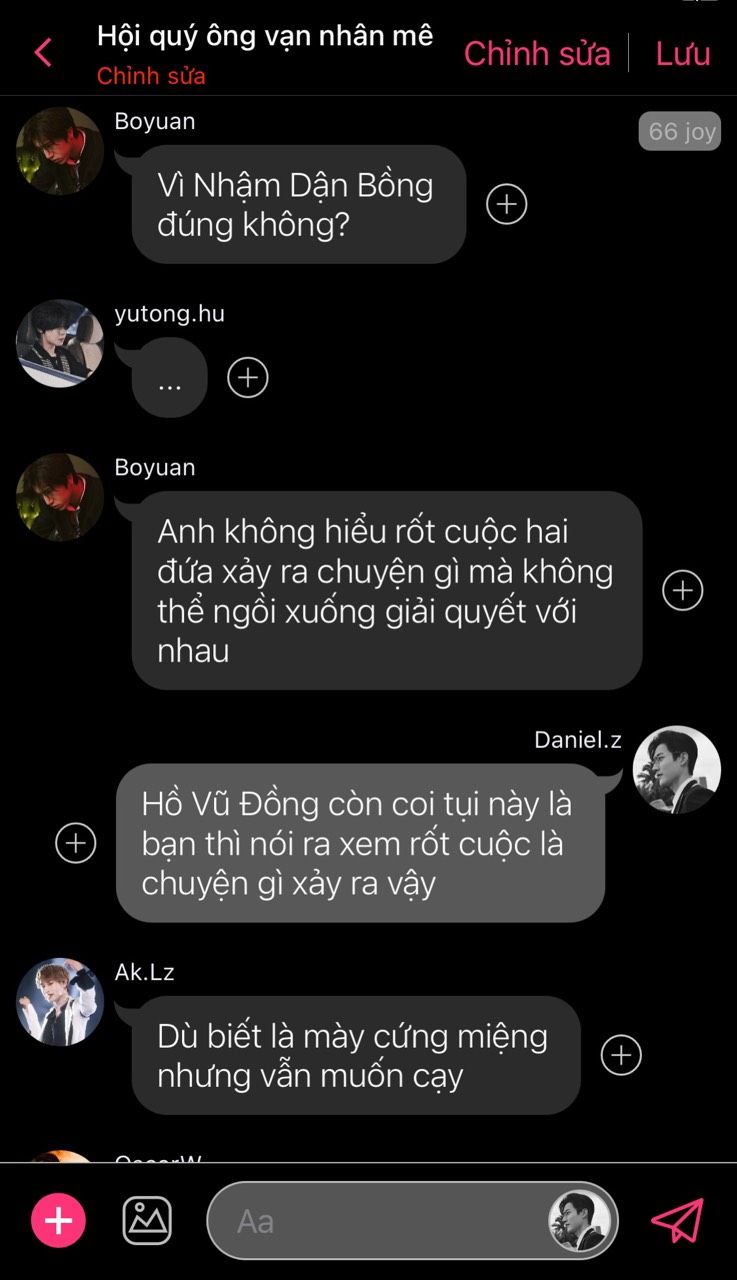Image resolution: width=737 pixels, height=1280 pixels.
Task: Tap the pink plus button at bottom
Action: coord(58,1221)
